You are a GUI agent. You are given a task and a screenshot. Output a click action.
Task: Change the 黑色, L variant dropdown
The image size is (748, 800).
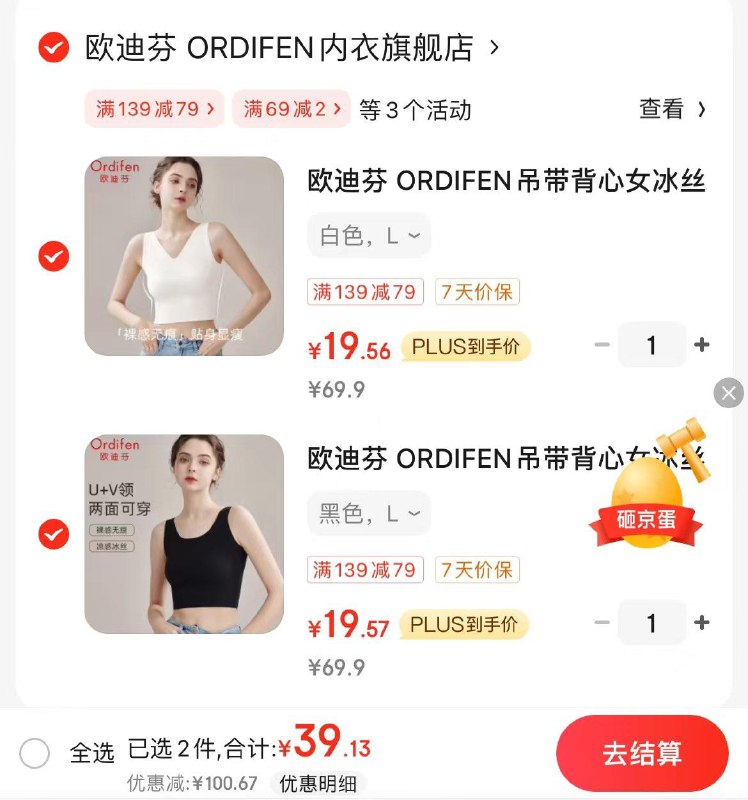369,514
